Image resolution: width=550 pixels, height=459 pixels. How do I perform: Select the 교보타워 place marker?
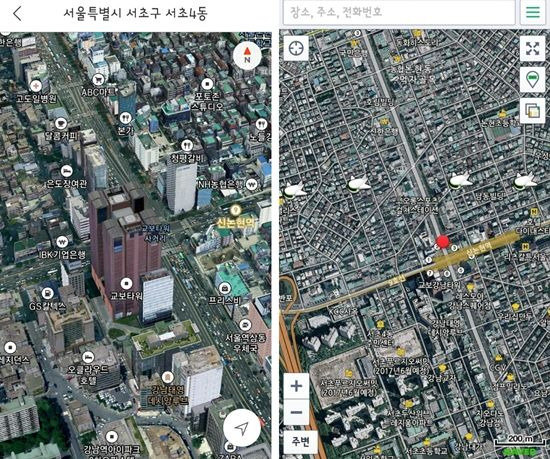[127, 283]
